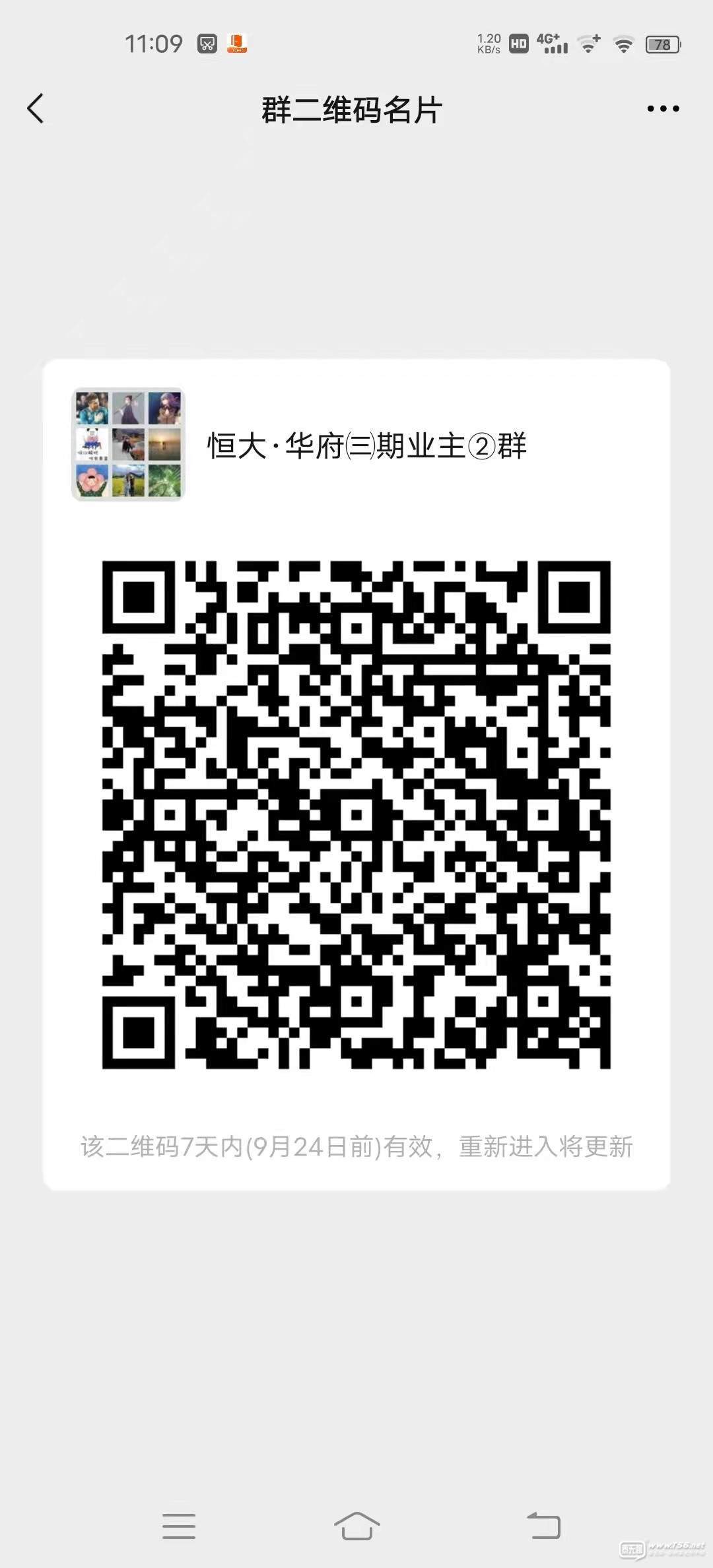Open recent apps from the navigation bar

(179, 1526)
